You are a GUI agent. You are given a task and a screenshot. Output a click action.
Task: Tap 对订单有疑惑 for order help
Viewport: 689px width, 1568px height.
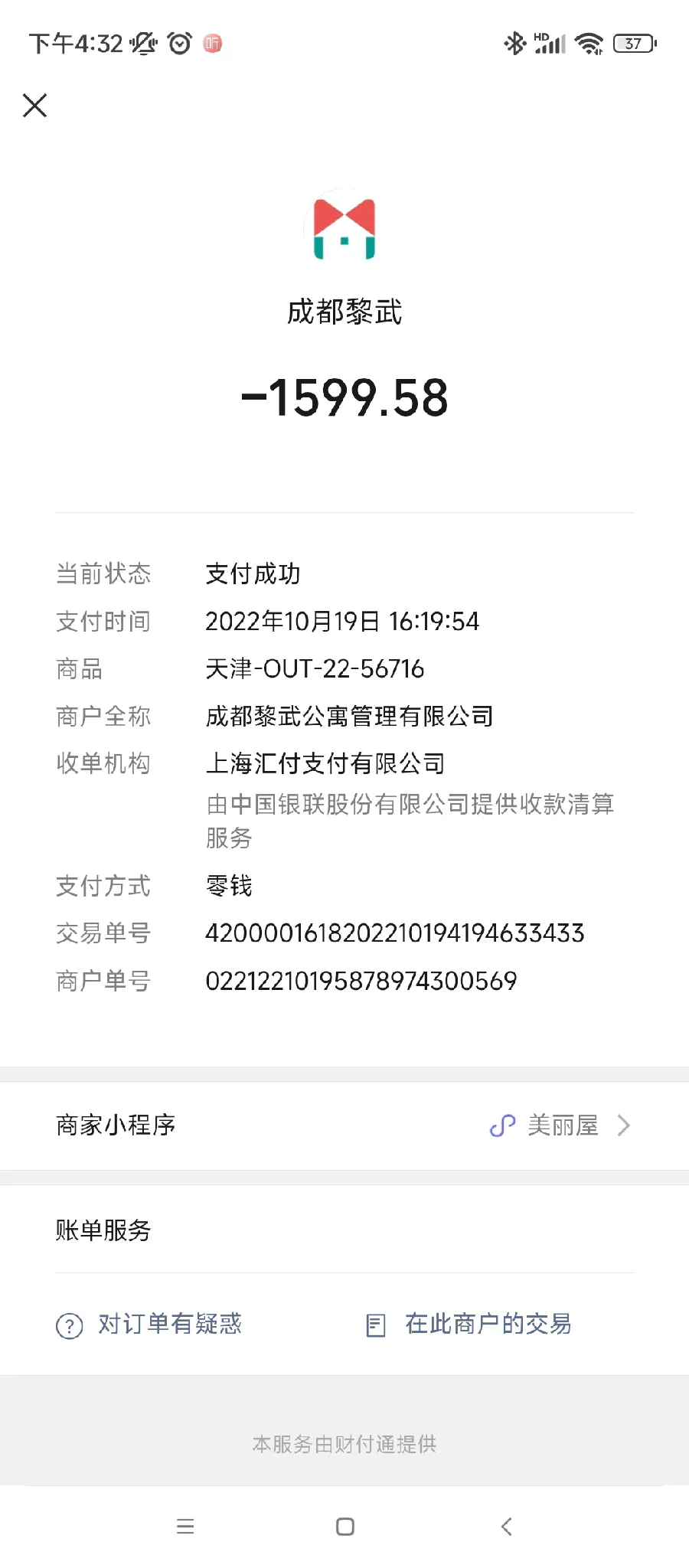(149, 1324)
